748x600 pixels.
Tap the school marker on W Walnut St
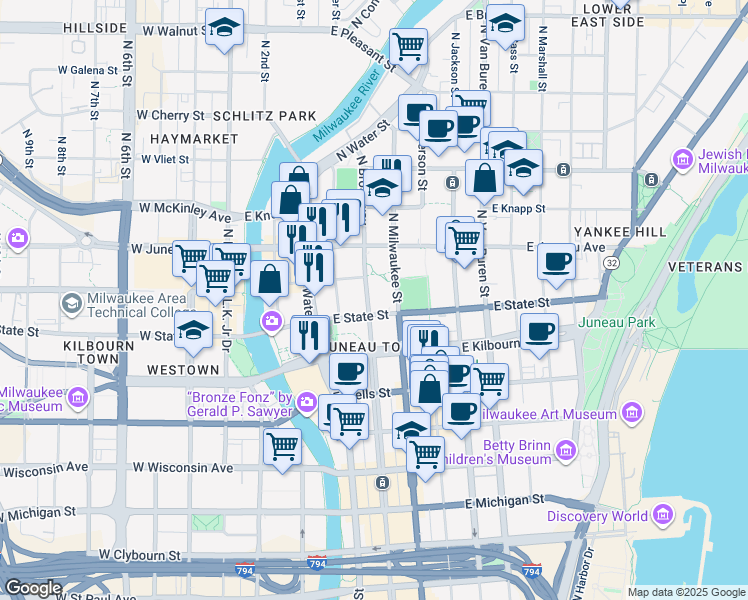click(x=225, y=27)
